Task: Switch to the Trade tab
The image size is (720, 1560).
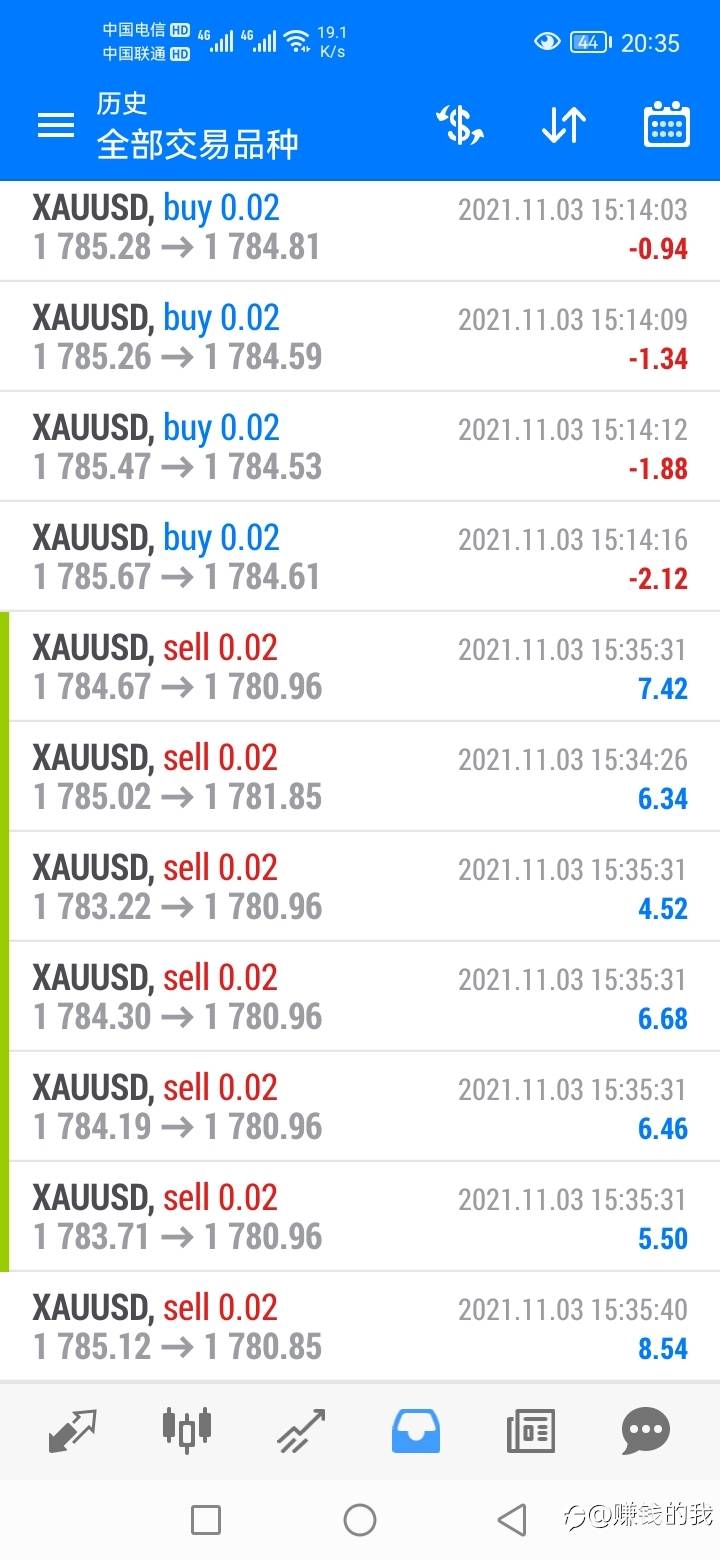Action: tap(301, 1431)
